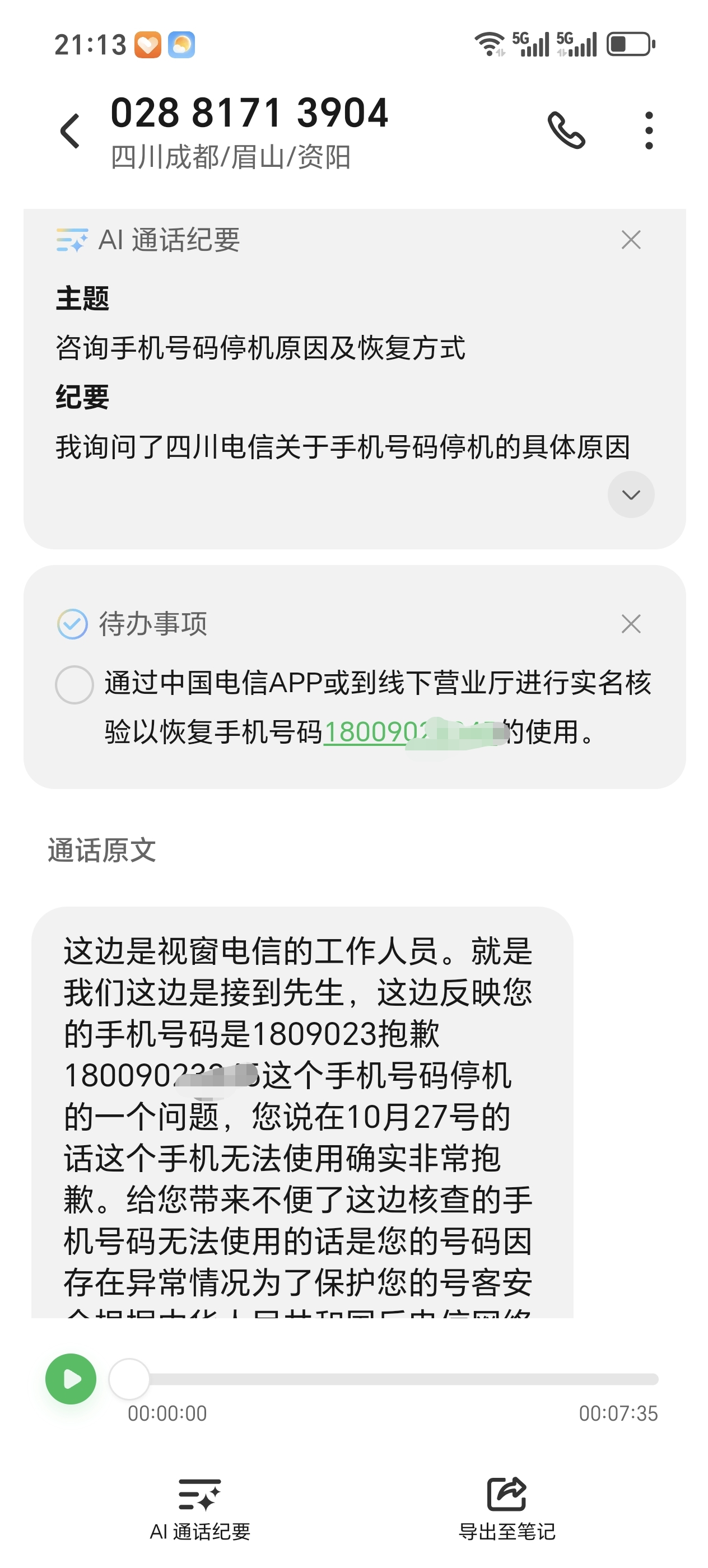Close the AI 通话纪要 card
The image size is (708, 1568).
pos(631,240)
